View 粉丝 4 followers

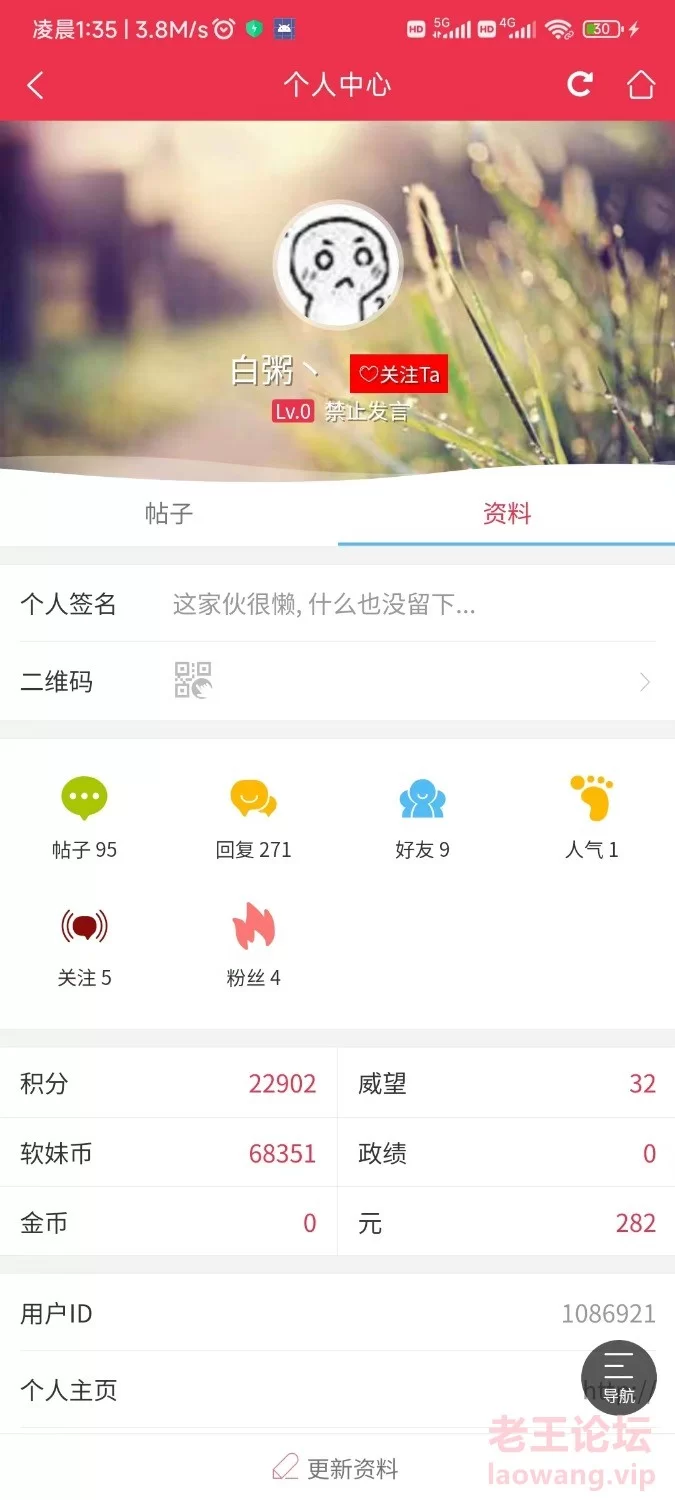tap(253, 945)
